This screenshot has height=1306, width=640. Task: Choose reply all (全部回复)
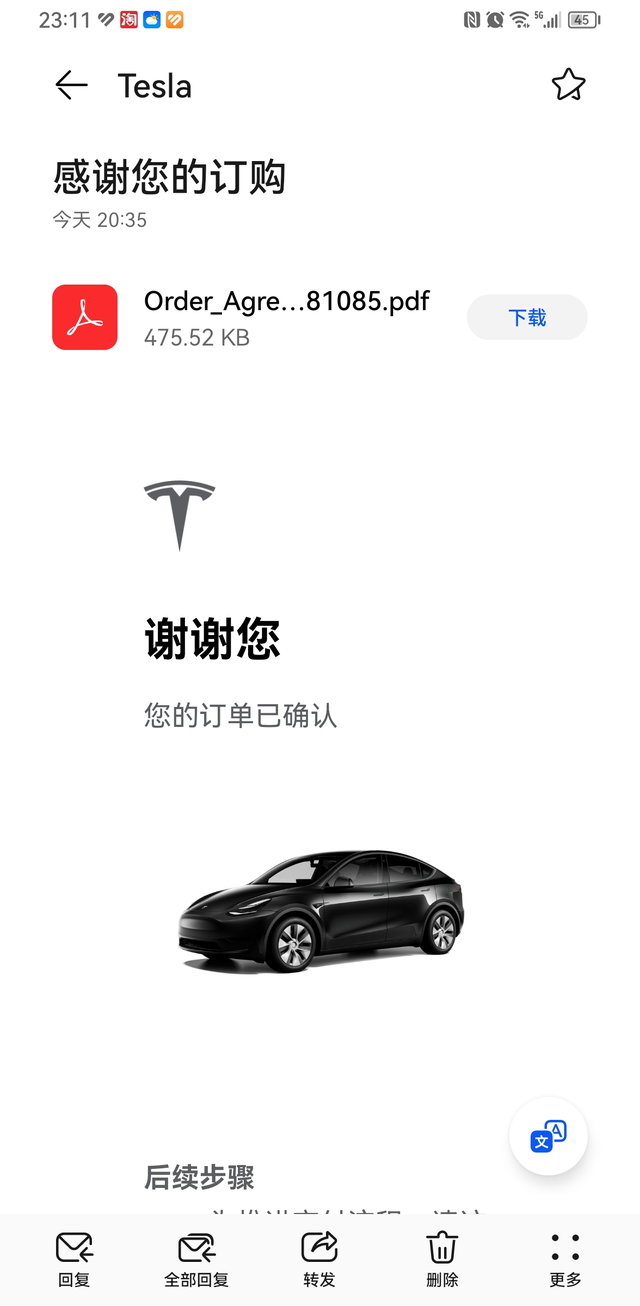197,1258
